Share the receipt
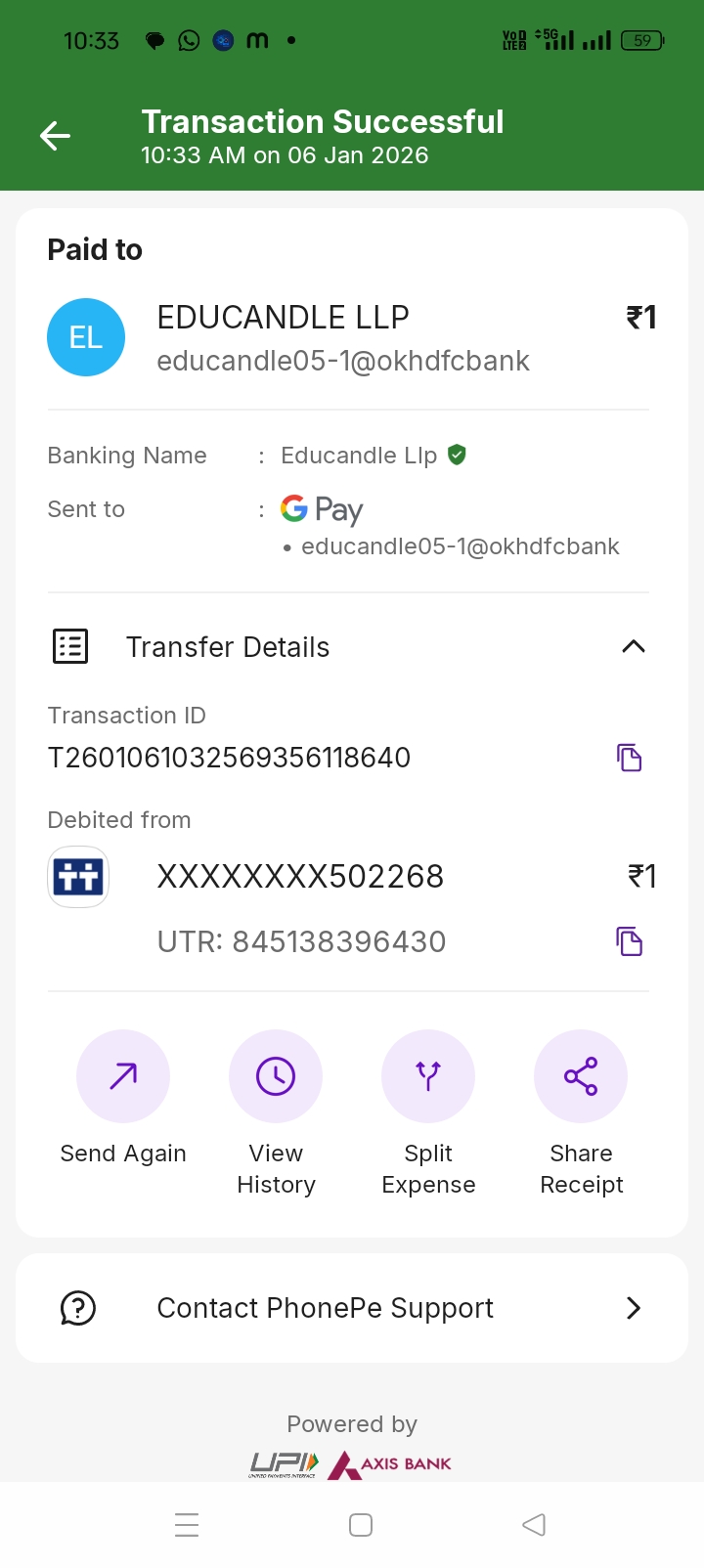 (x=581, y=1076)
